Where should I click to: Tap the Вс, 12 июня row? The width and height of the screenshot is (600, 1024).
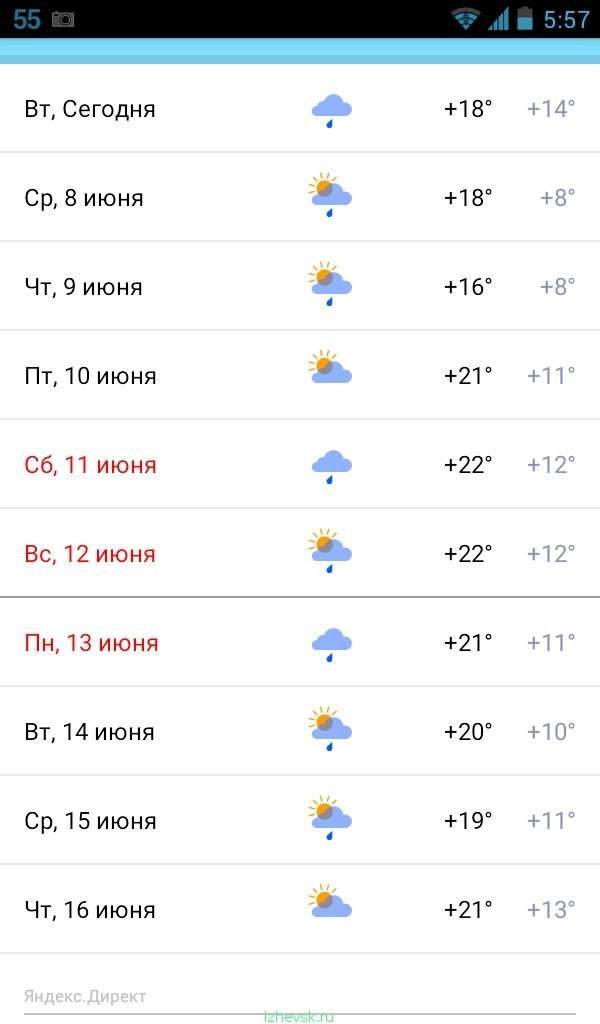pyautogui.click(x=300, y=553)
